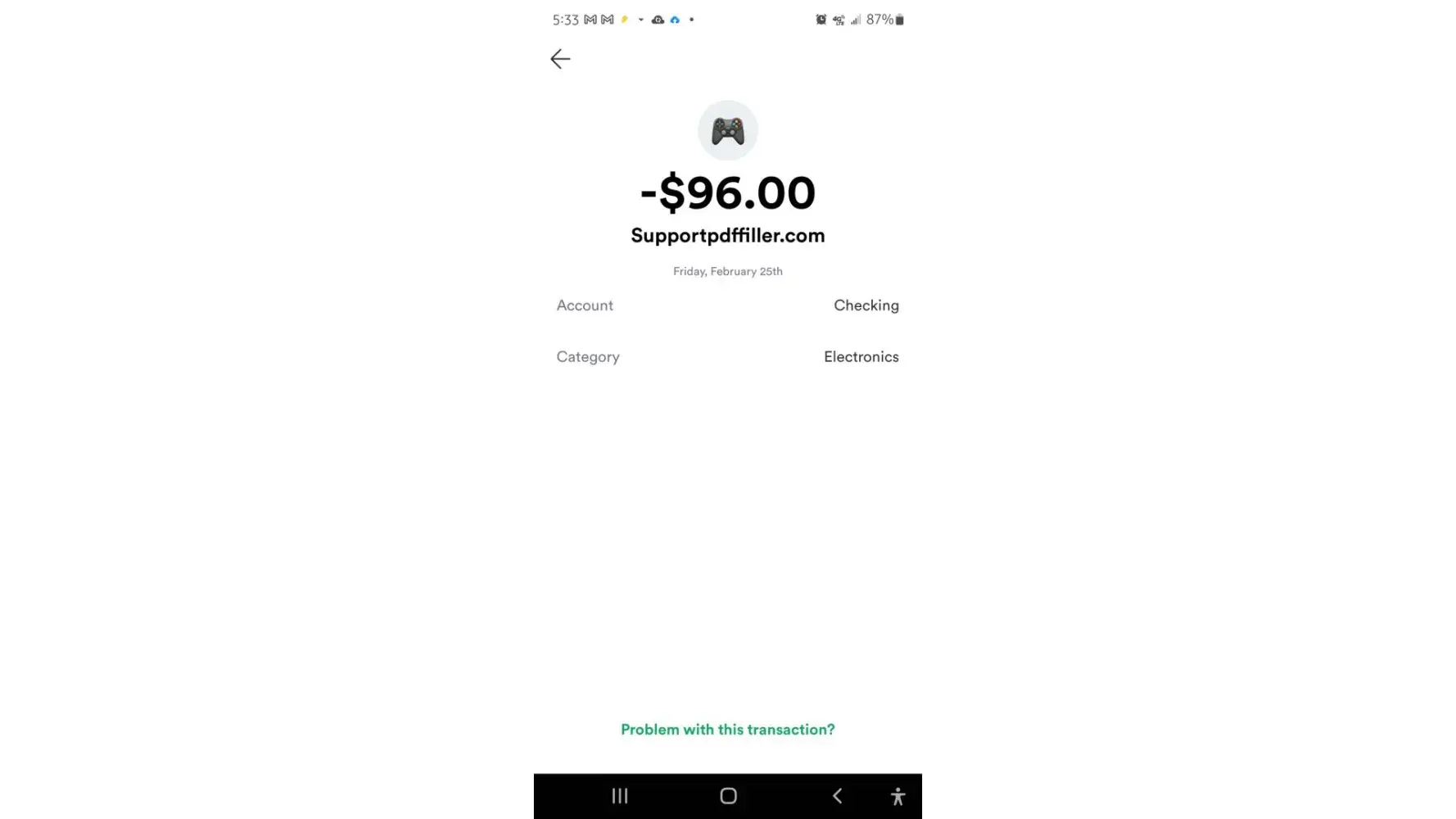The height and width of the screenshot is (819, 1456).
Task: Tap the system home button
Action: tap(728, 796)
